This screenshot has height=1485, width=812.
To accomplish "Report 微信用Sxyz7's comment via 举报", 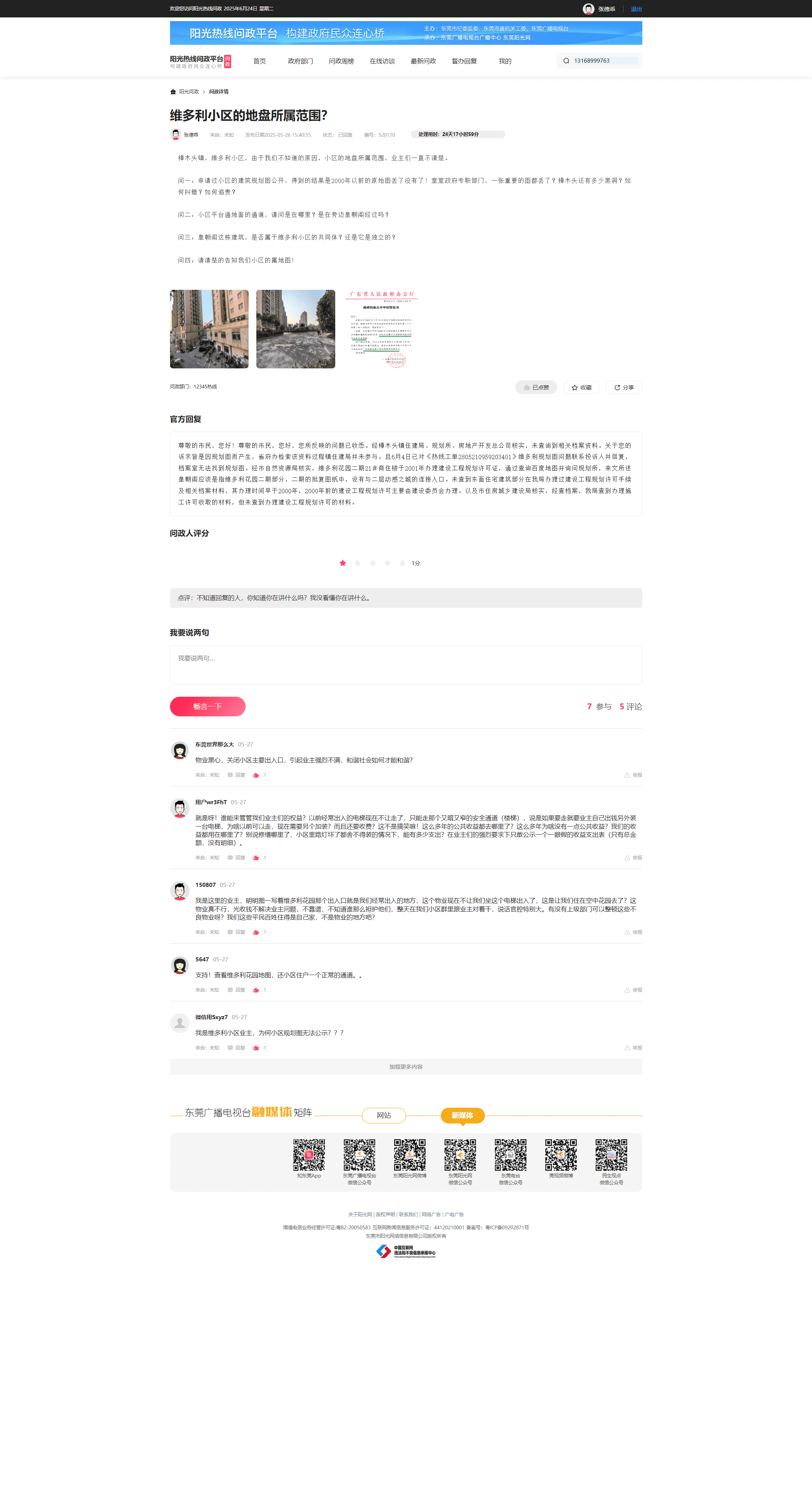I will pos(633,1047).
